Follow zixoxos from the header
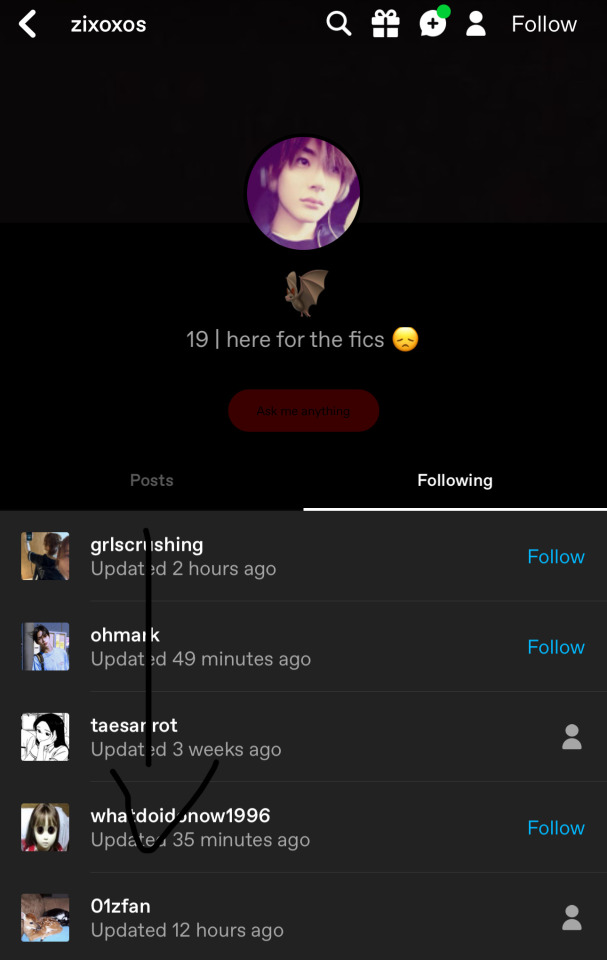 point(544,24)
